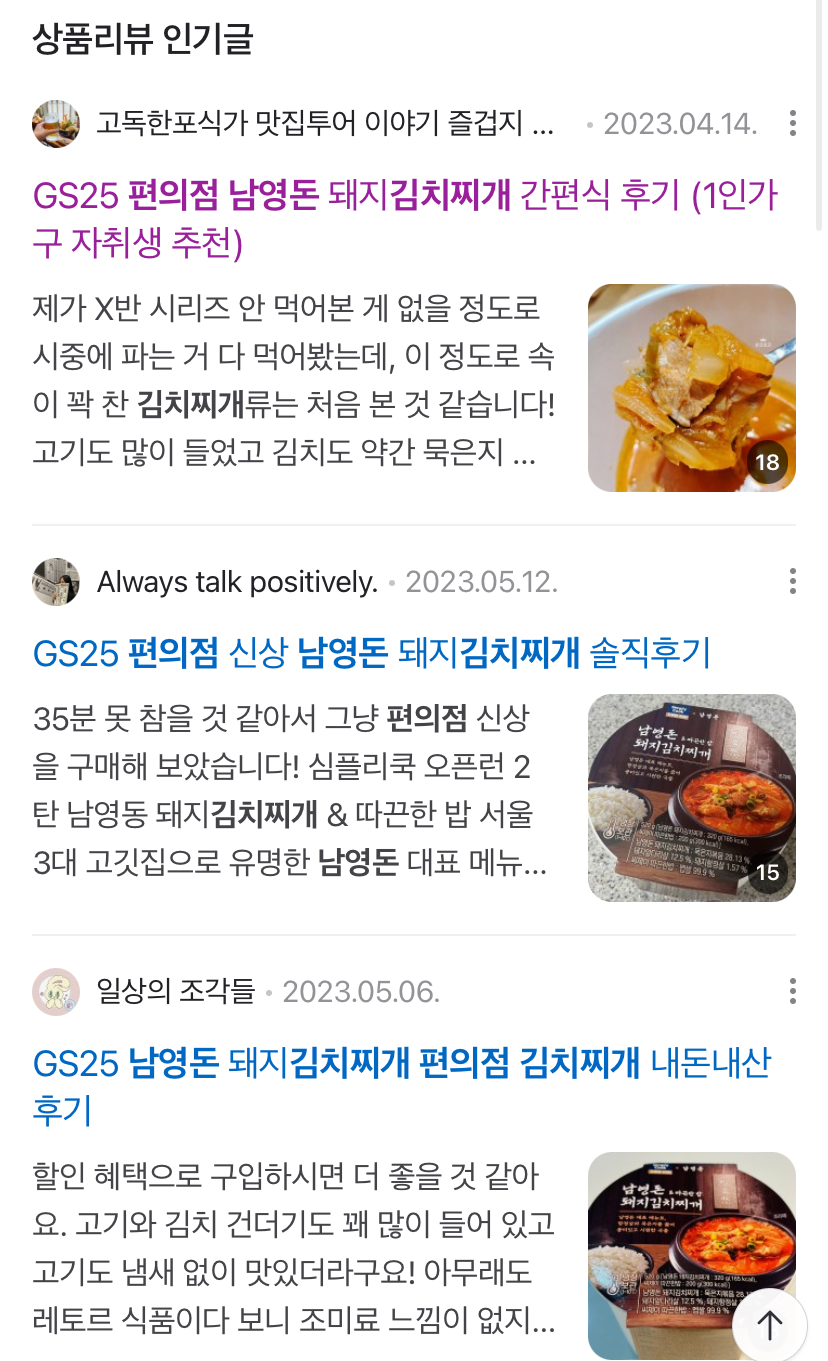Open the 내돈내산 후기 review title
Viewport: 828px width, 1361px height.
pos(402,1086)
